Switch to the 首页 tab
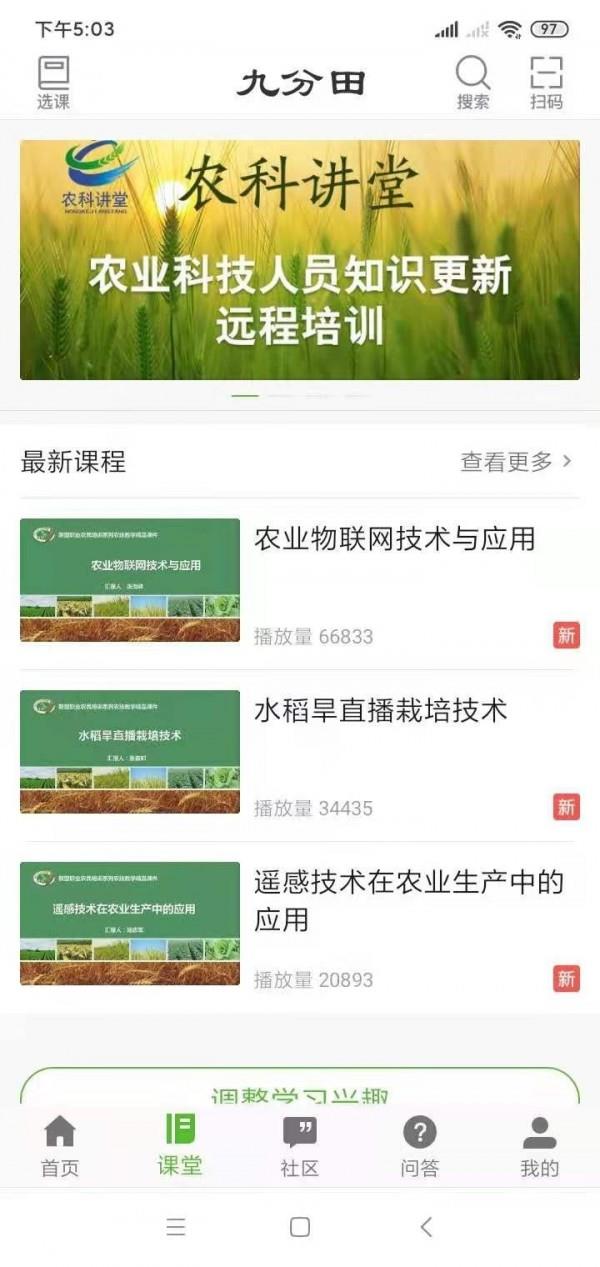The height and width of the screenshot is (1267, 600). coord(60,1146)
